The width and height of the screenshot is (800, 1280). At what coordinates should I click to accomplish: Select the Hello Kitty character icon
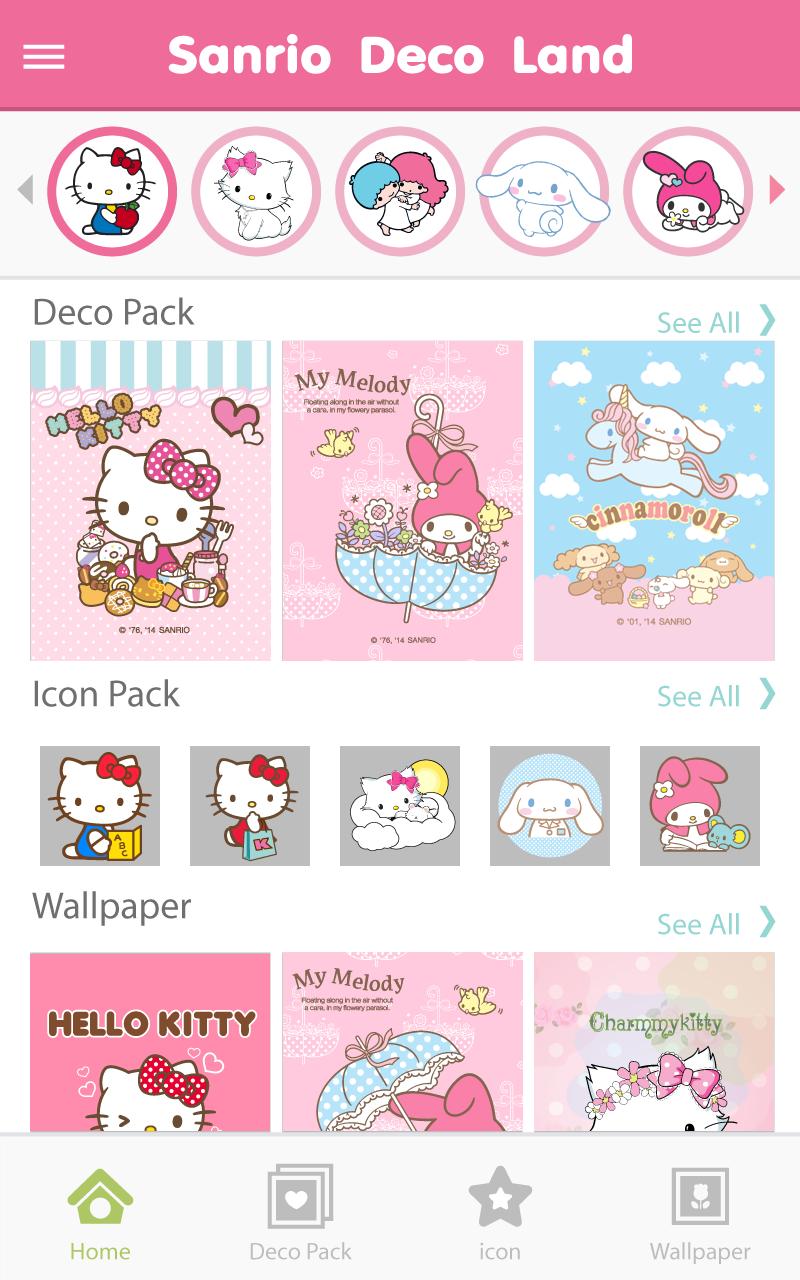click(111, 191)
